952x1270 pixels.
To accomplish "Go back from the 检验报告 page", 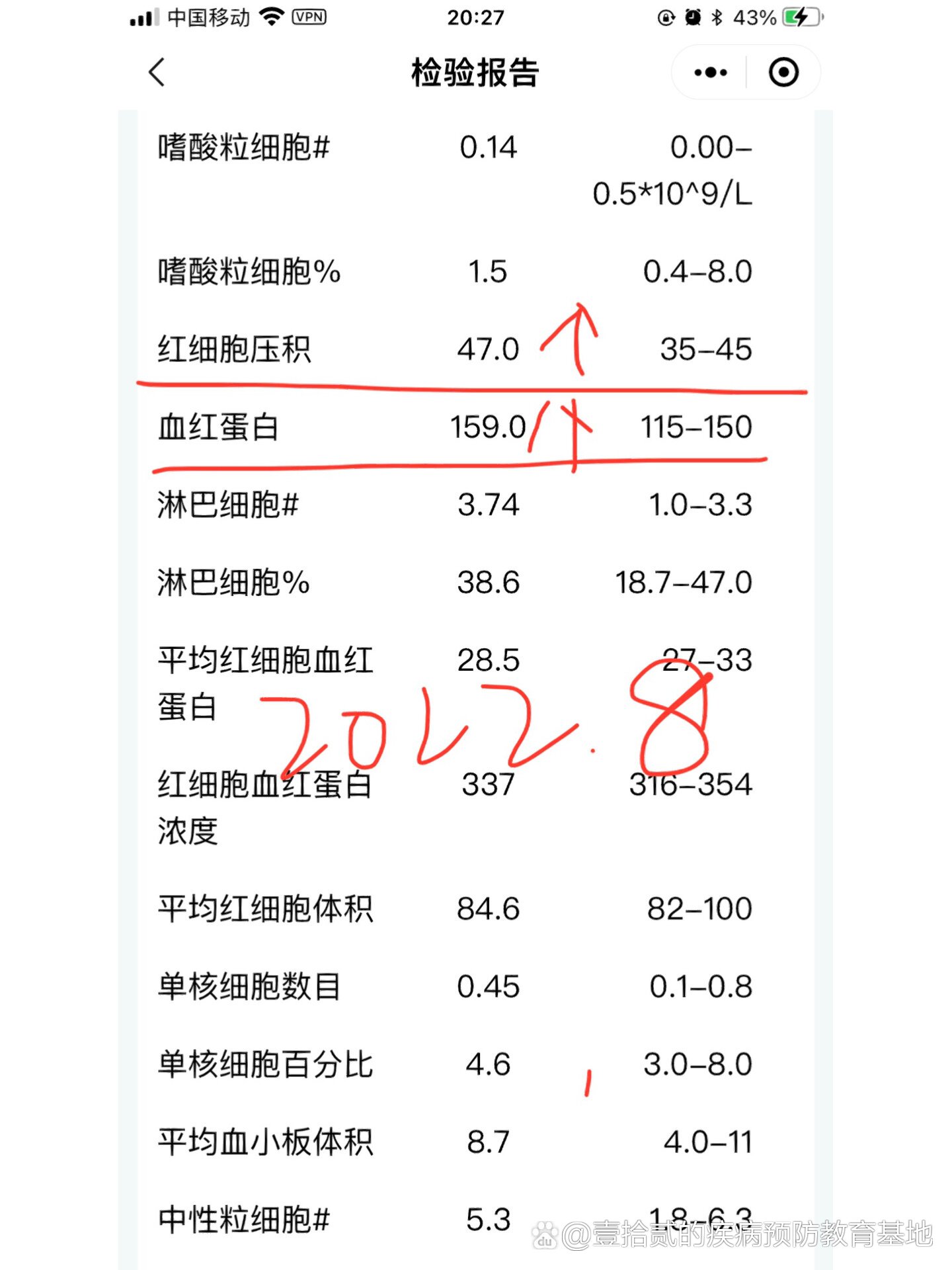I will (x=157, y=72).
